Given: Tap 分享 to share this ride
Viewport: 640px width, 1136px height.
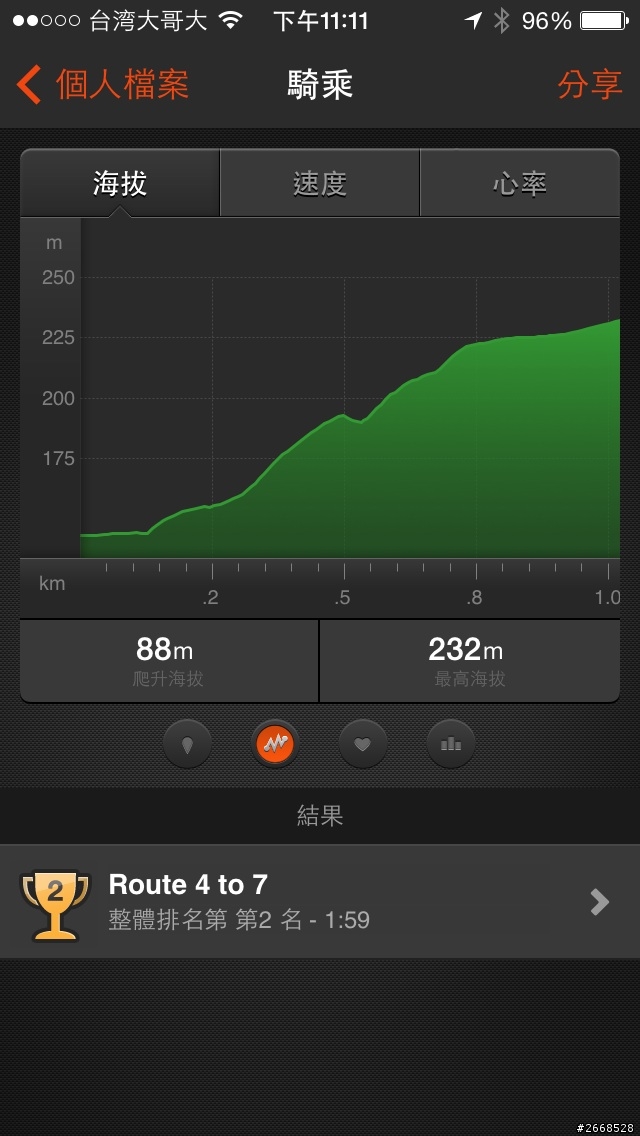Looking at the screenshot, I should tap(590, 85).
